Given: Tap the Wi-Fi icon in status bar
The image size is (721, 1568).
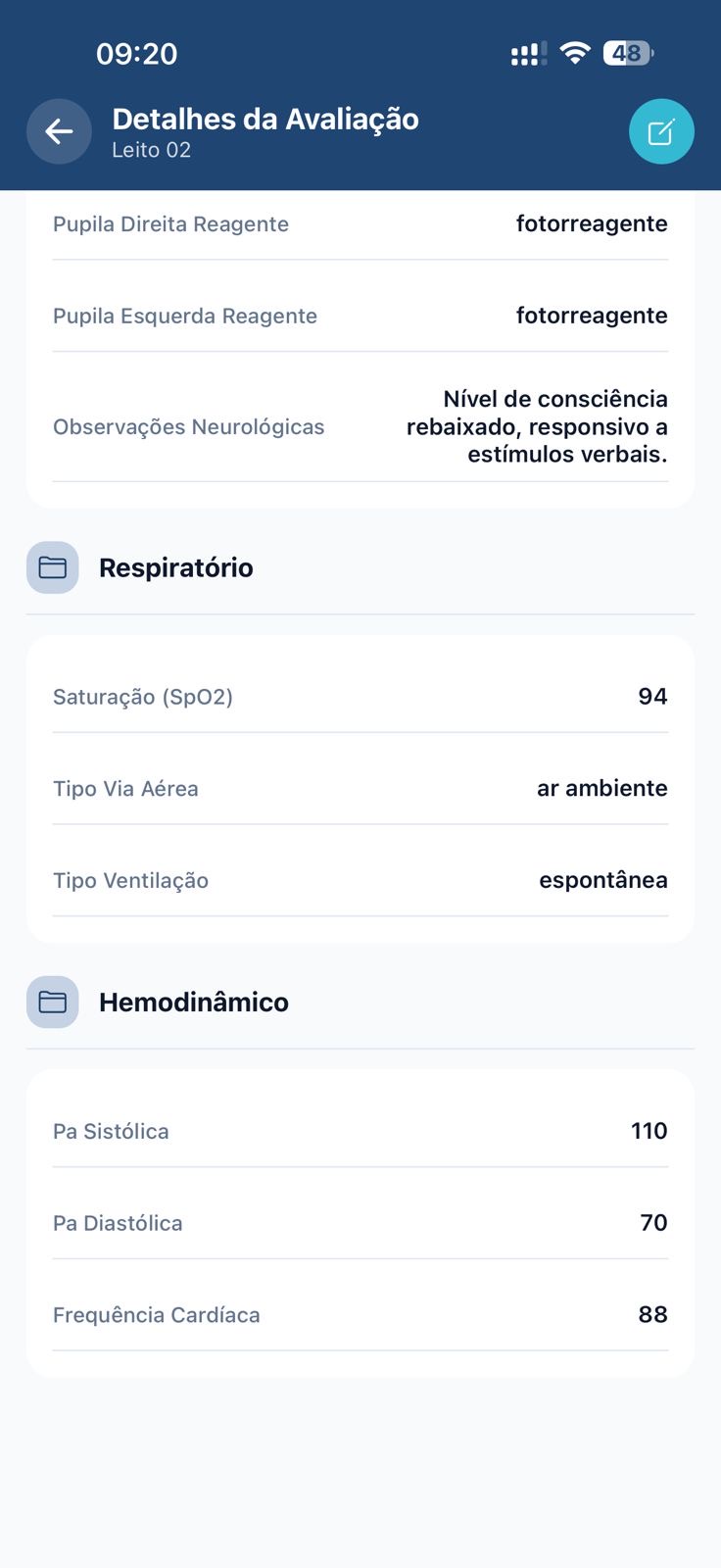Looking at the screenshot, I should (x=574, y=53).
